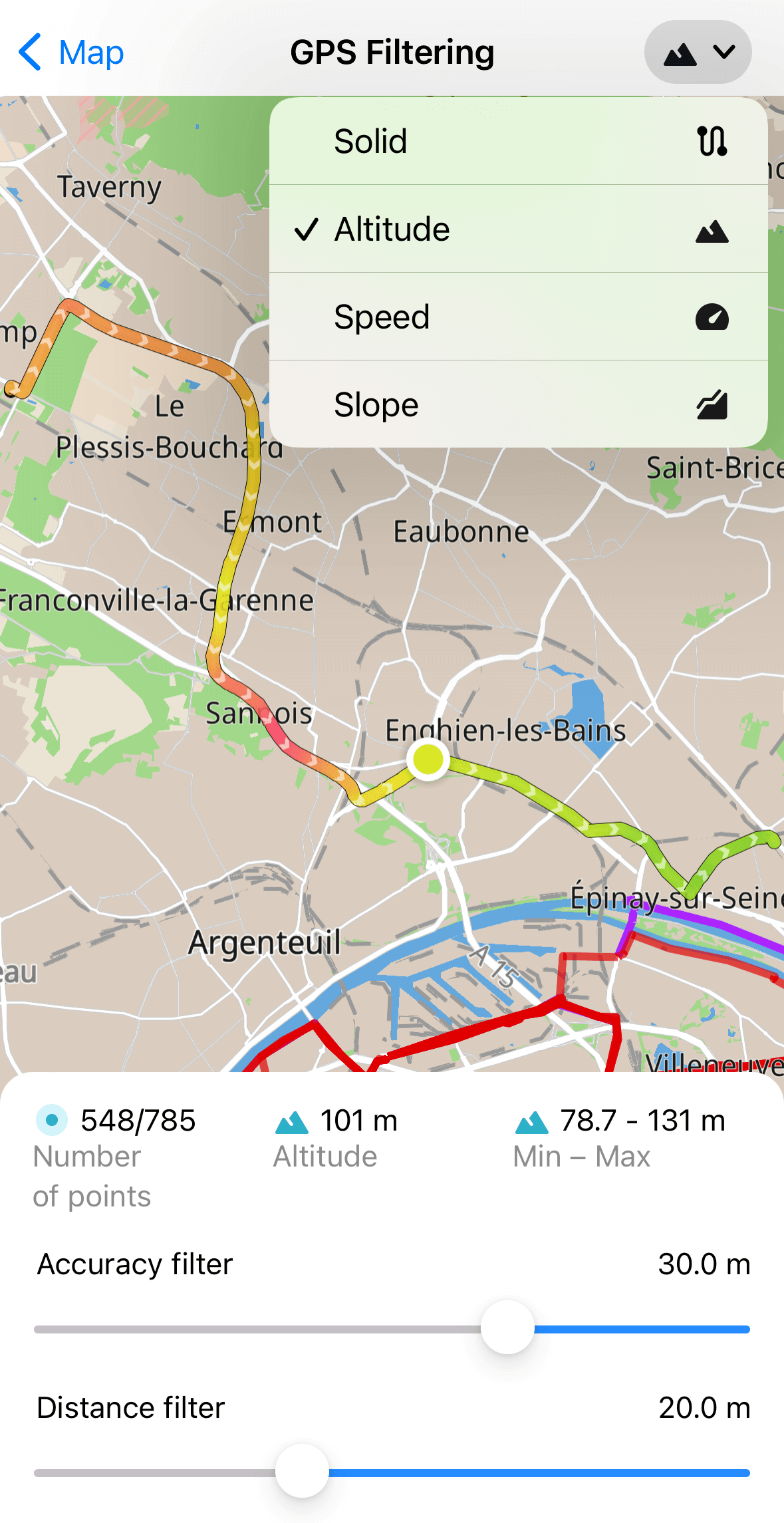Viewport: 784px width, 1523px height.
Task: Click the mountain icon next to Altitude menu entry
Action: [x=714, y=231]
